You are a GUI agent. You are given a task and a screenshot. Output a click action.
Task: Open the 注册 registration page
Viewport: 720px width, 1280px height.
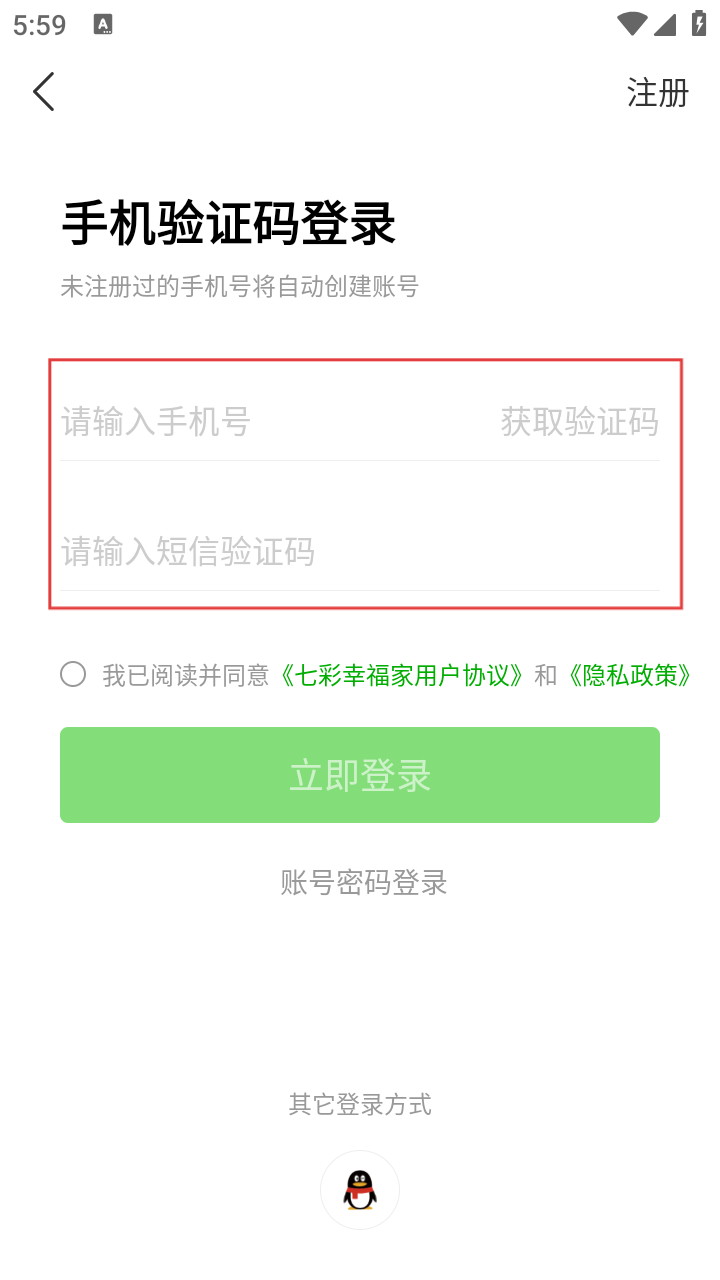657,93
